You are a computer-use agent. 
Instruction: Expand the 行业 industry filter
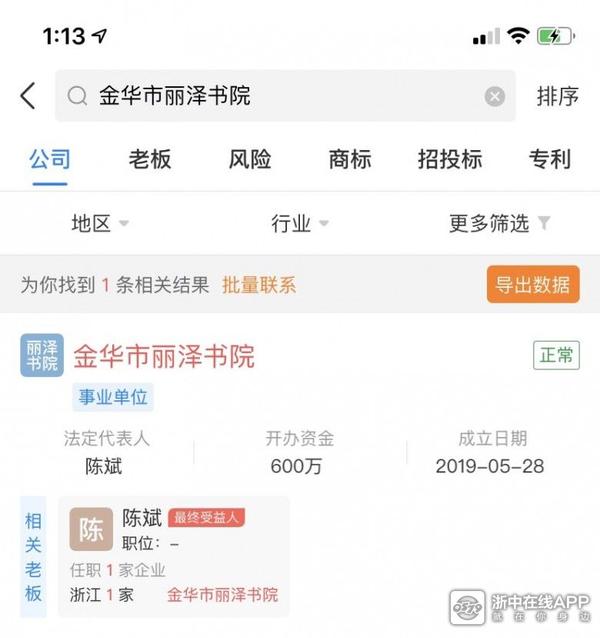point(300,224)
